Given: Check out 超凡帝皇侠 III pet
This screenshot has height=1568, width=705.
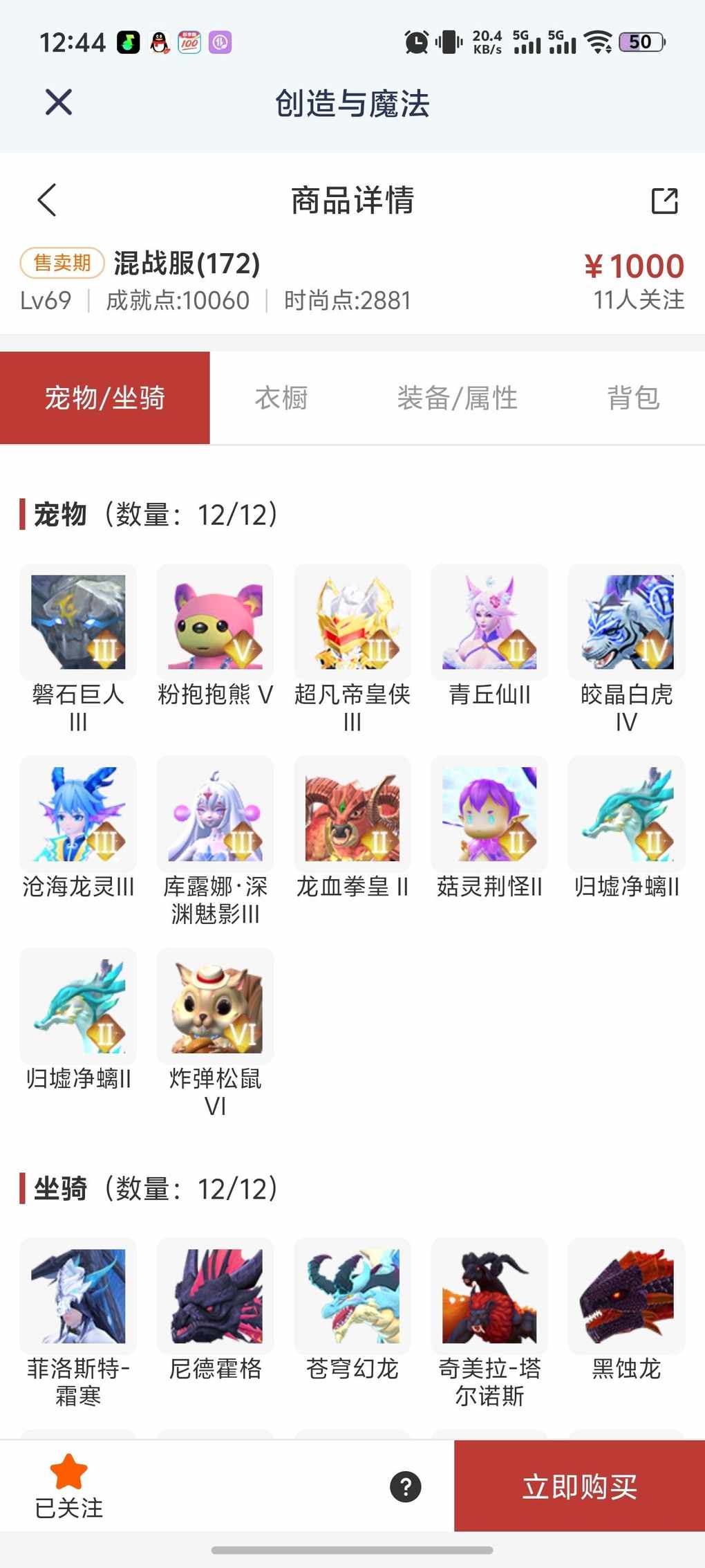Looking at the screenshot, I should pyautogui.click(x=352, y=622).
